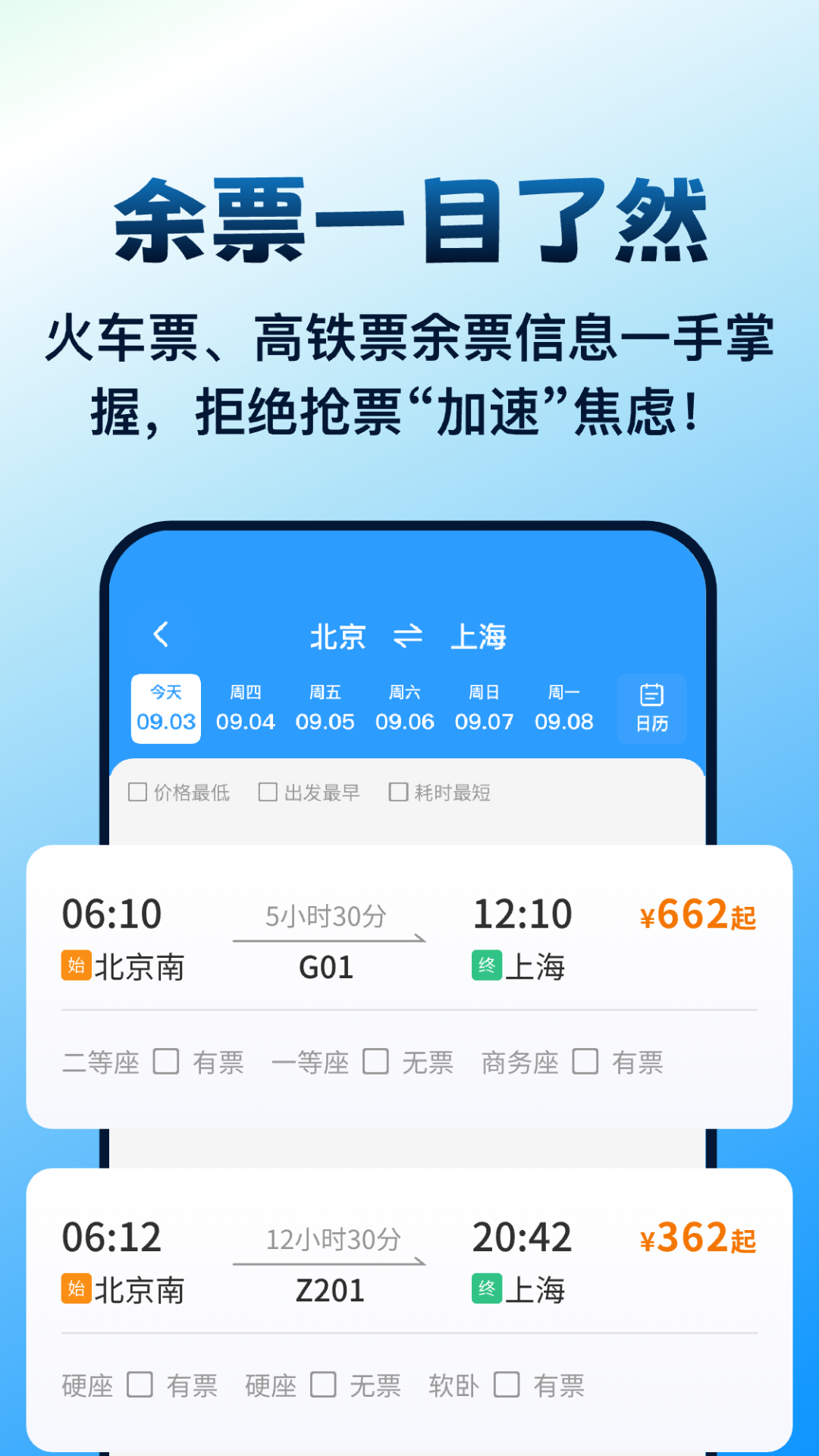
Task: Check the 出发最早 filter option
Action: (267, 792)
